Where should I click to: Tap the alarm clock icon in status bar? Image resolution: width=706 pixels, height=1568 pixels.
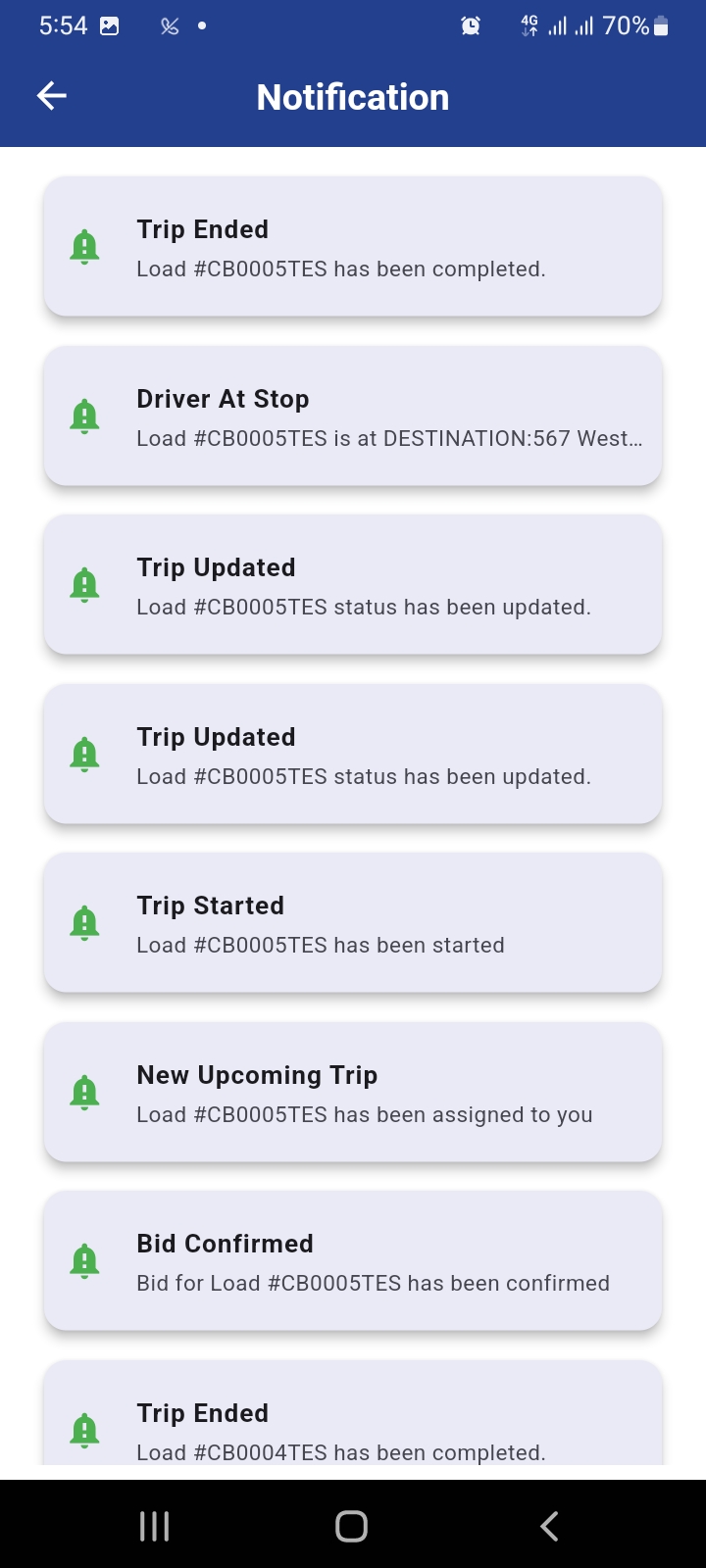coord(471,25)
